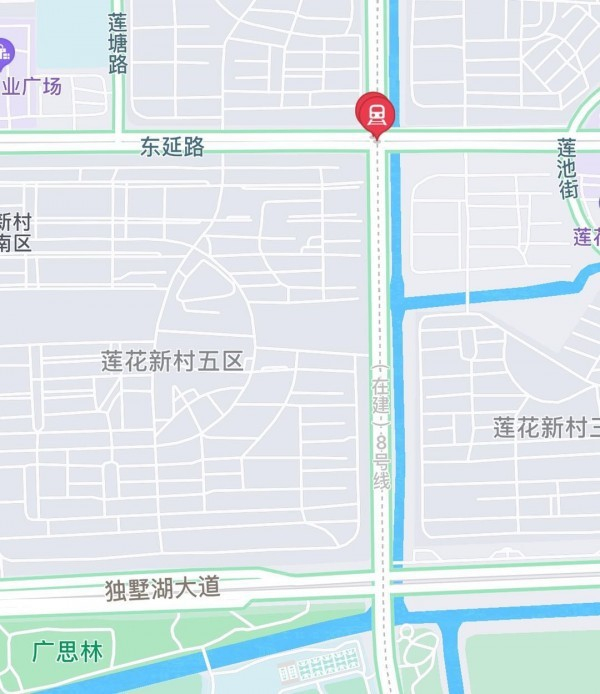Tap the red metro station marker
This screenshot has height=694, width=600.
point(376,112)
